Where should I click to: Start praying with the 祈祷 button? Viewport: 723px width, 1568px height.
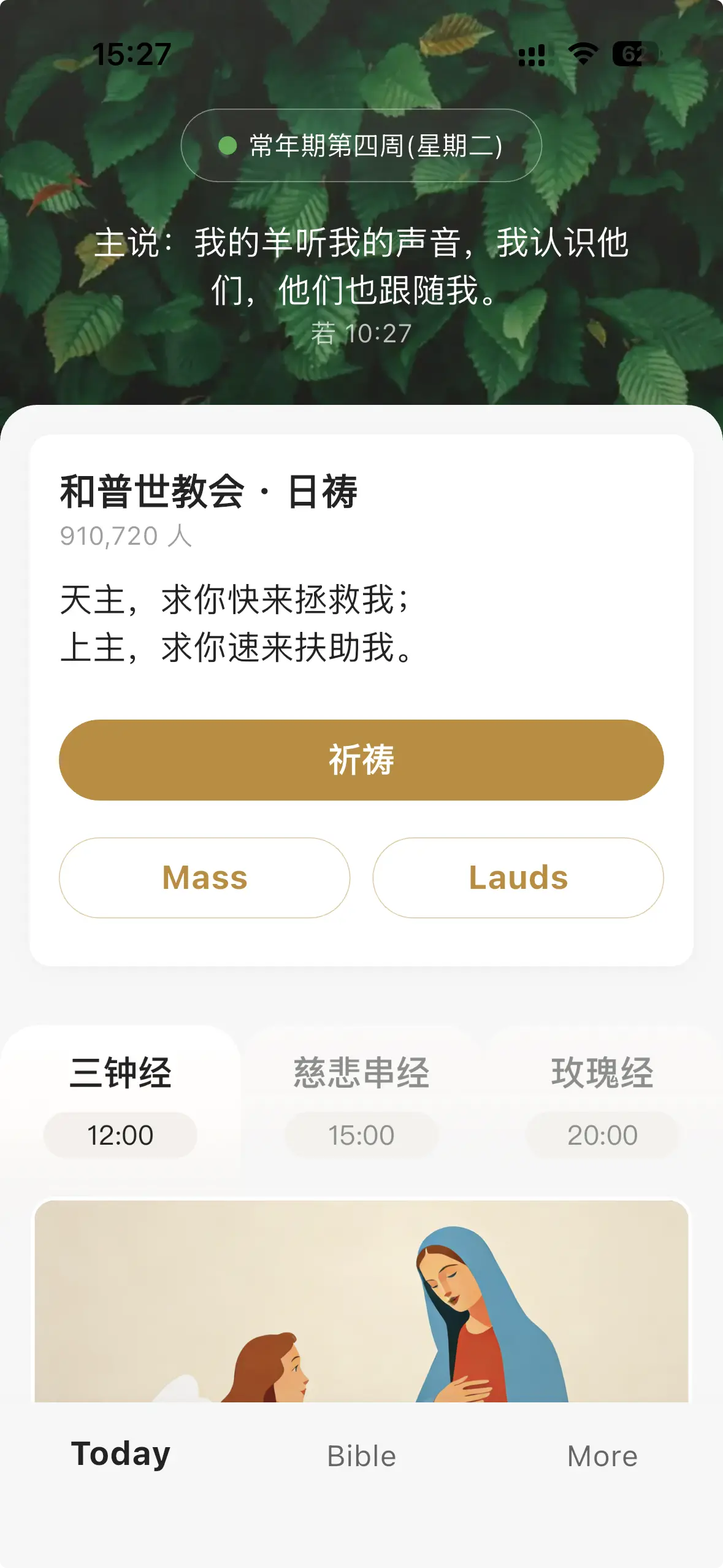pyautogui.click(x=361, y=759)
